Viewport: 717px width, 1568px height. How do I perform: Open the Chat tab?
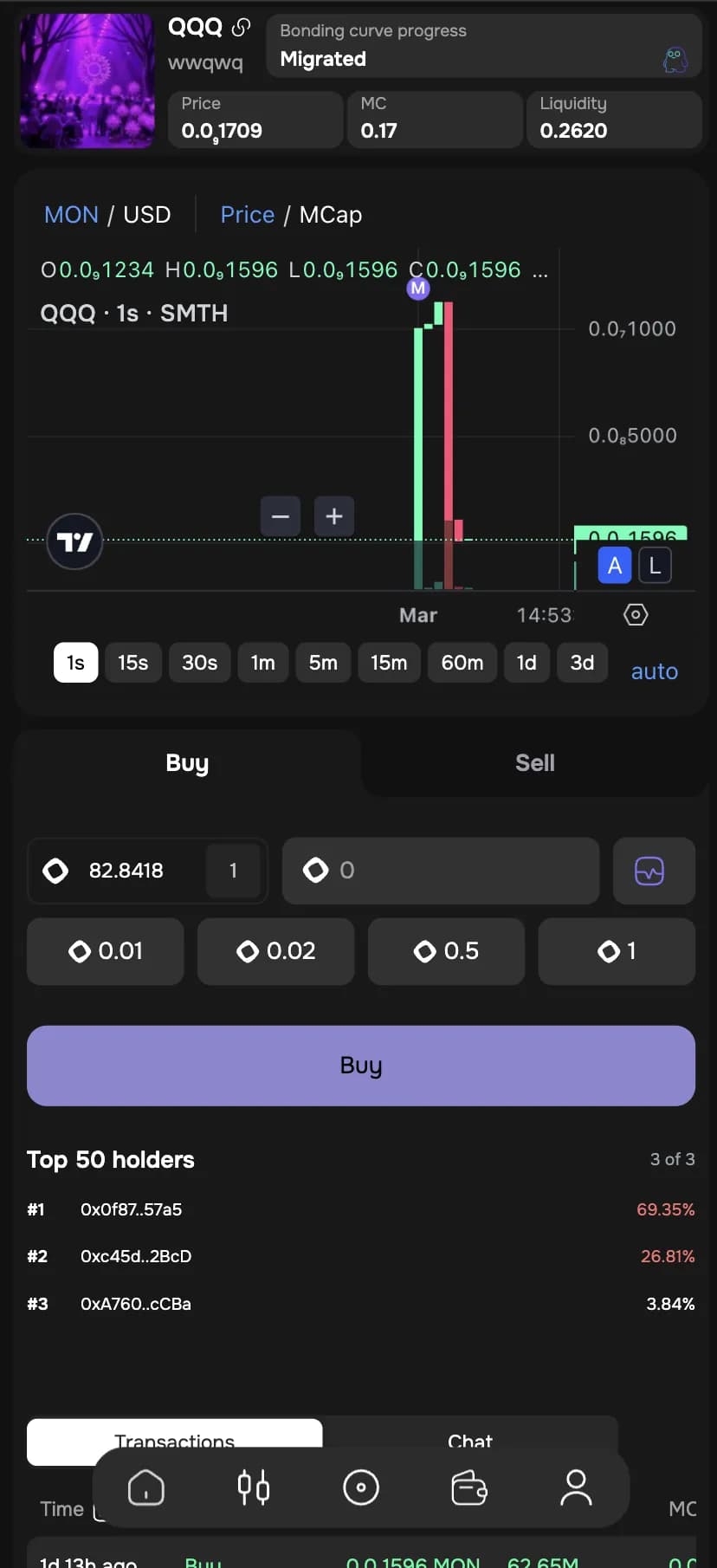coord(469,1441)
